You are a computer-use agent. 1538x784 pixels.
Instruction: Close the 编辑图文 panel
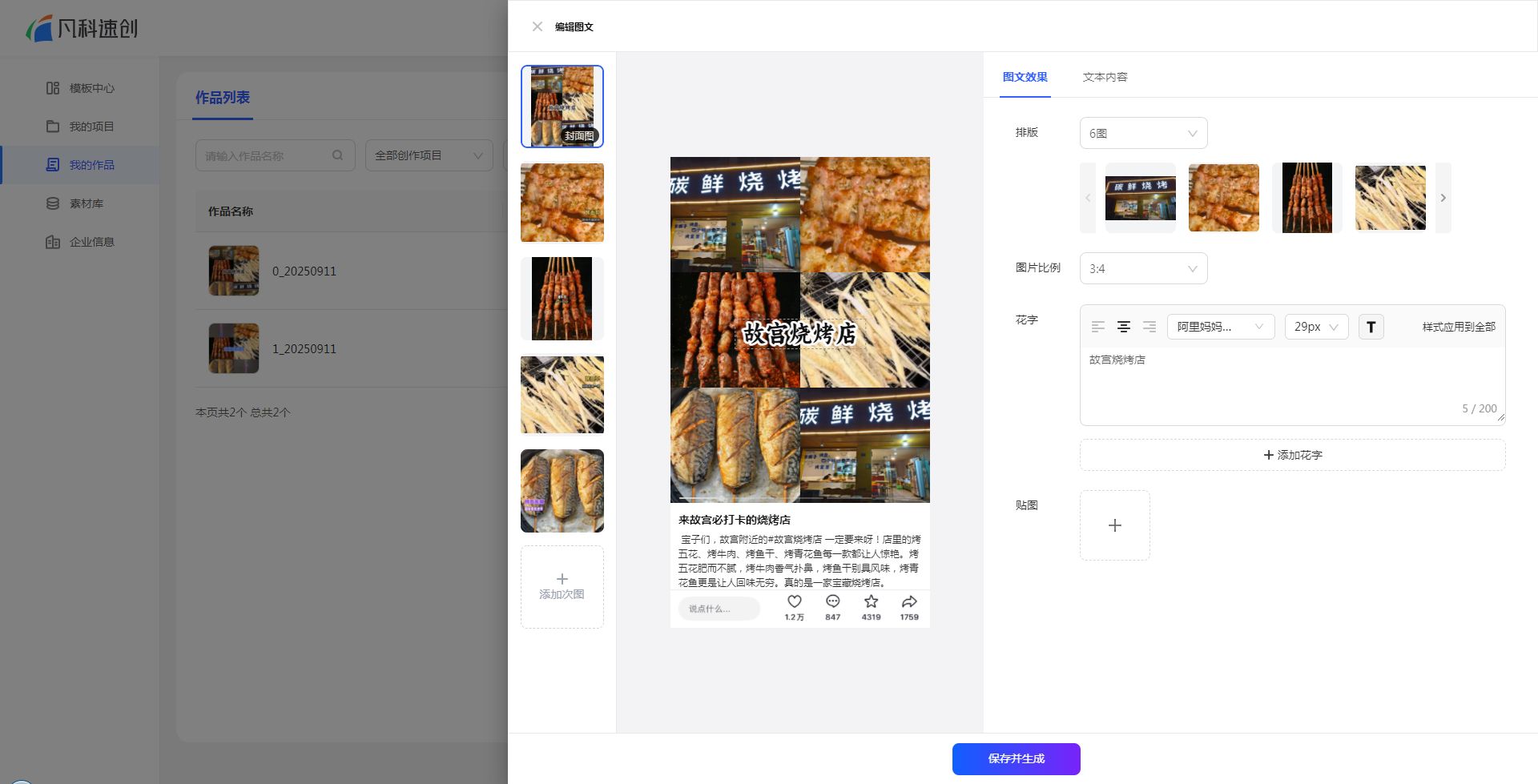[x=537, y=26]
